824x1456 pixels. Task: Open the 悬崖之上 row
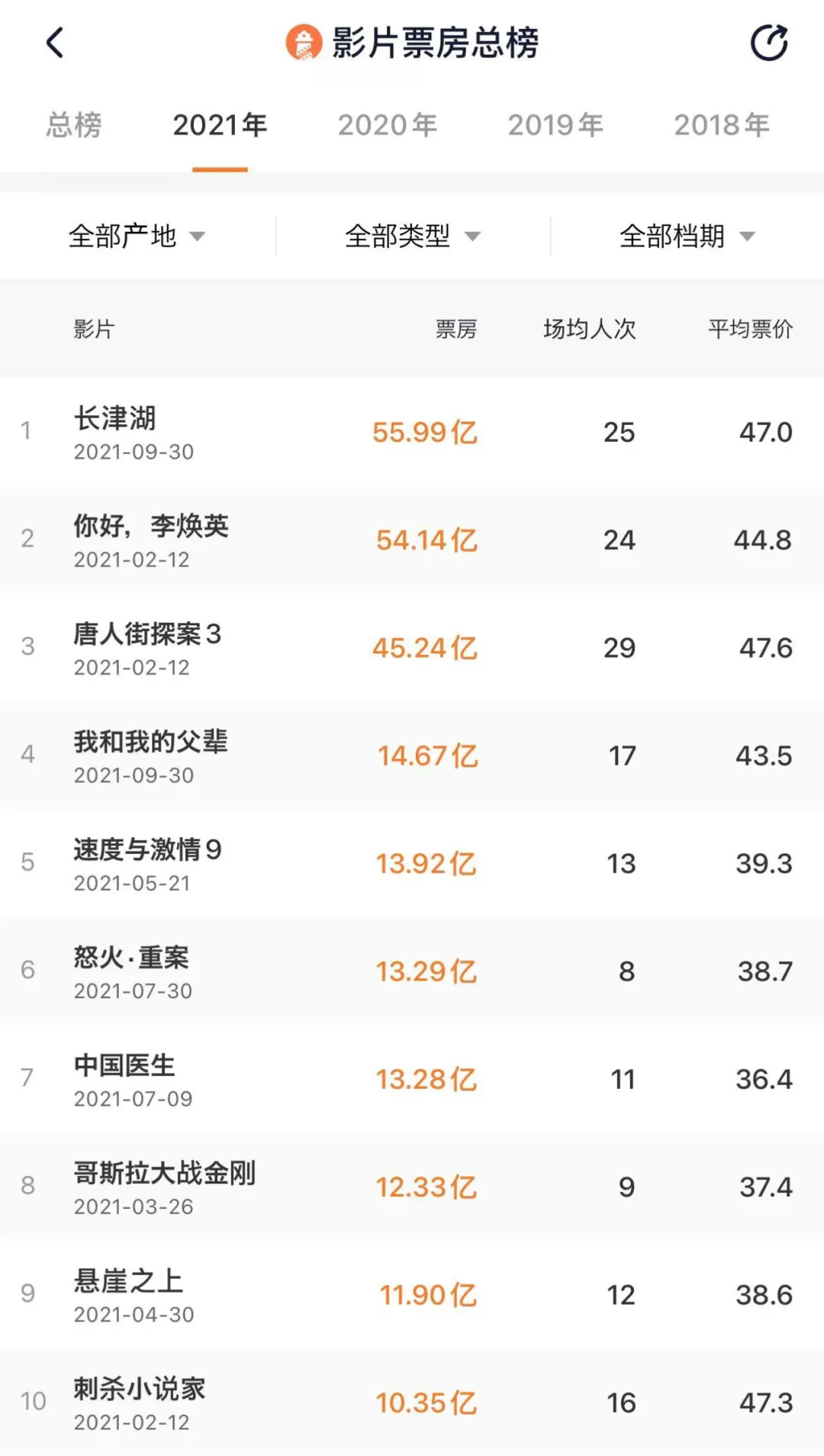(x=128, y=1281)
